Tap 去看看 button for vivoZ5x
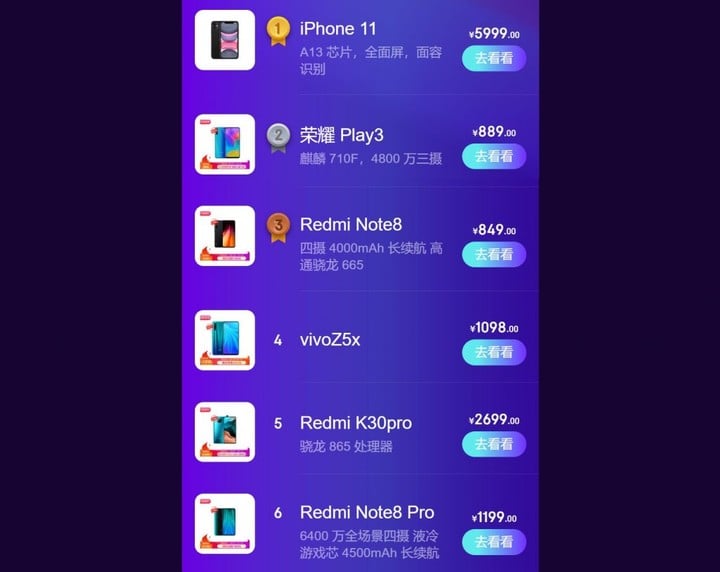 click(x=494, y=352)
